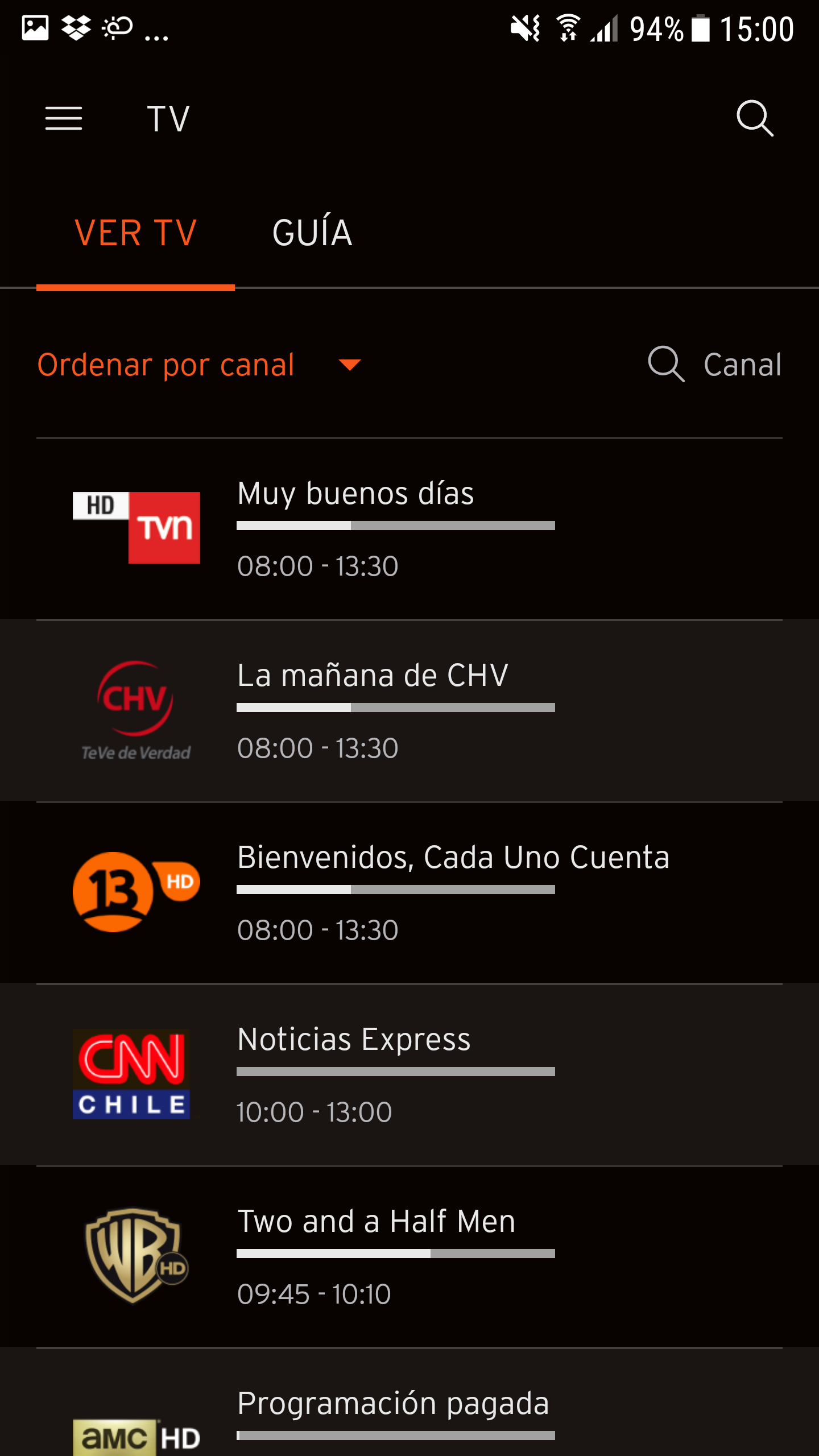
Task: Open the hamburger navigation menu
Action: (x=64, y=118)
